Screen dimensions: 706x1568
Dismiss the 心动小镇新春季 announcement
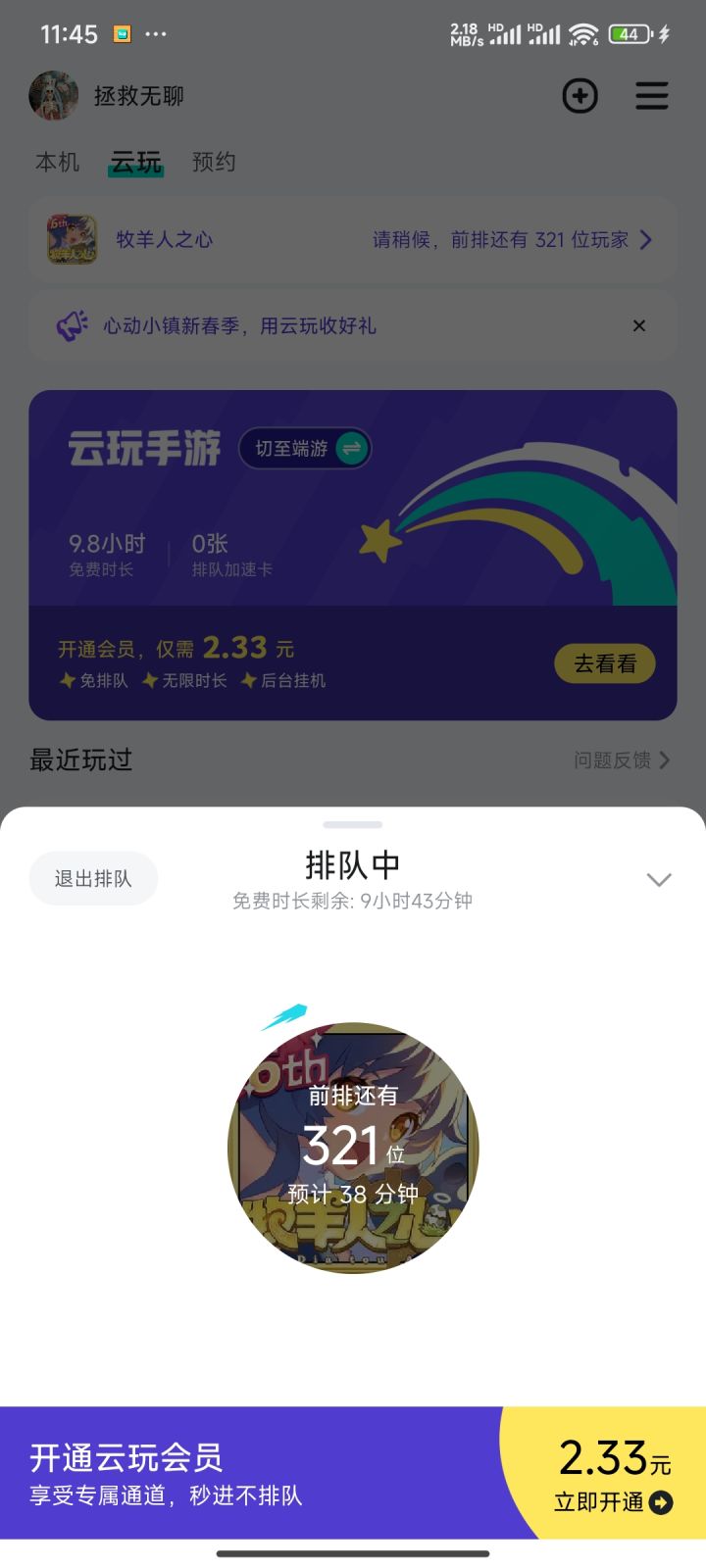638,325
